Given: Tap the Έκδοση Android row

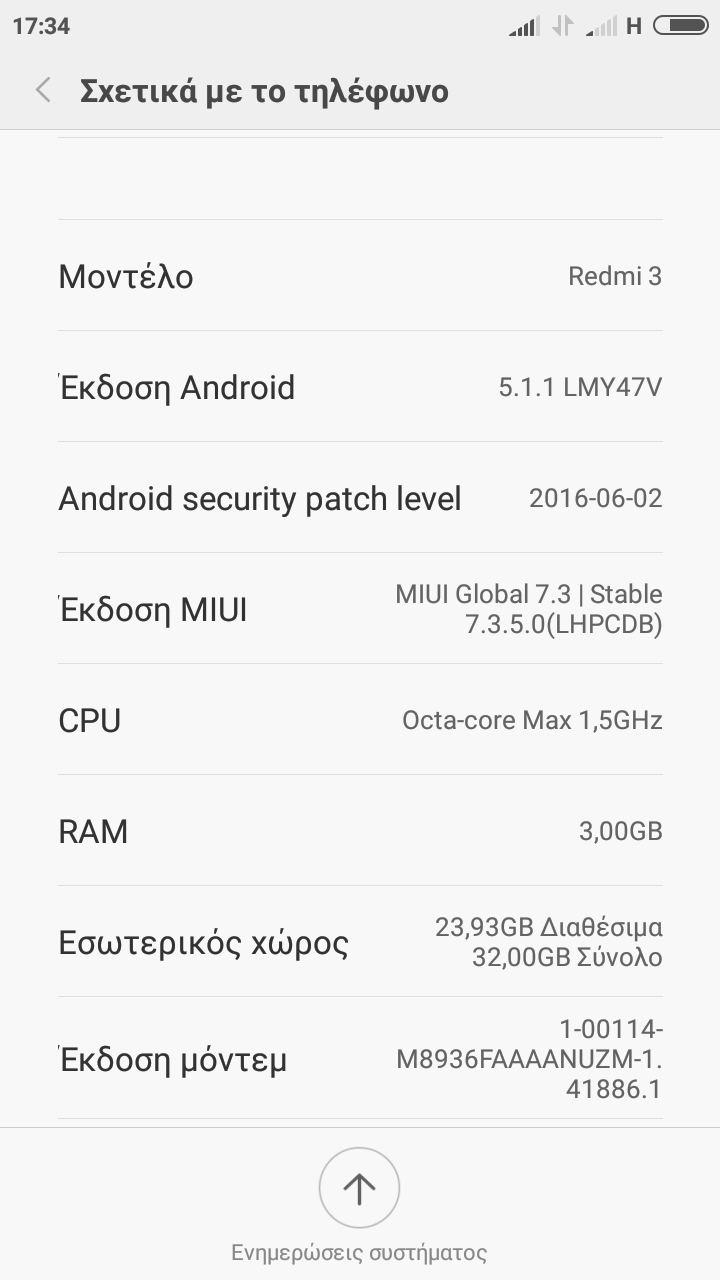Looking at the screenshot, I should (x=360, y=387).
